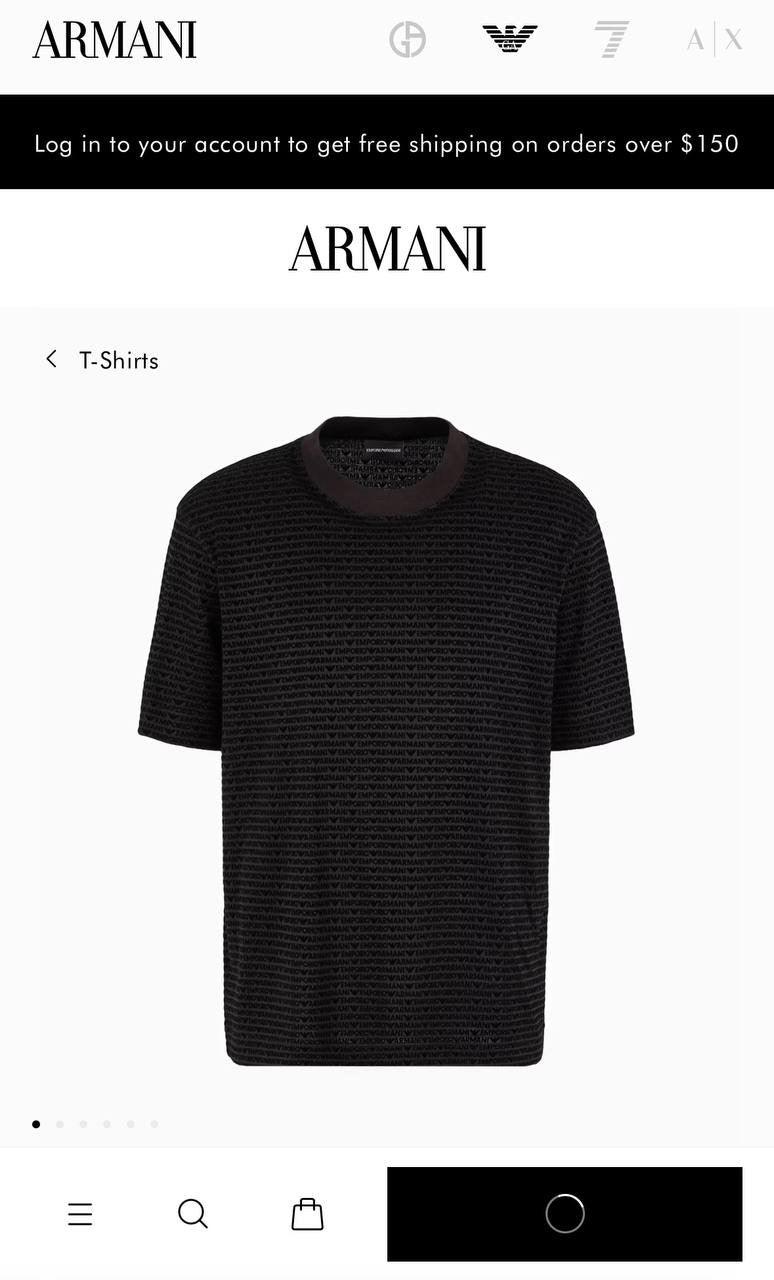Open the search icon

192,1214
